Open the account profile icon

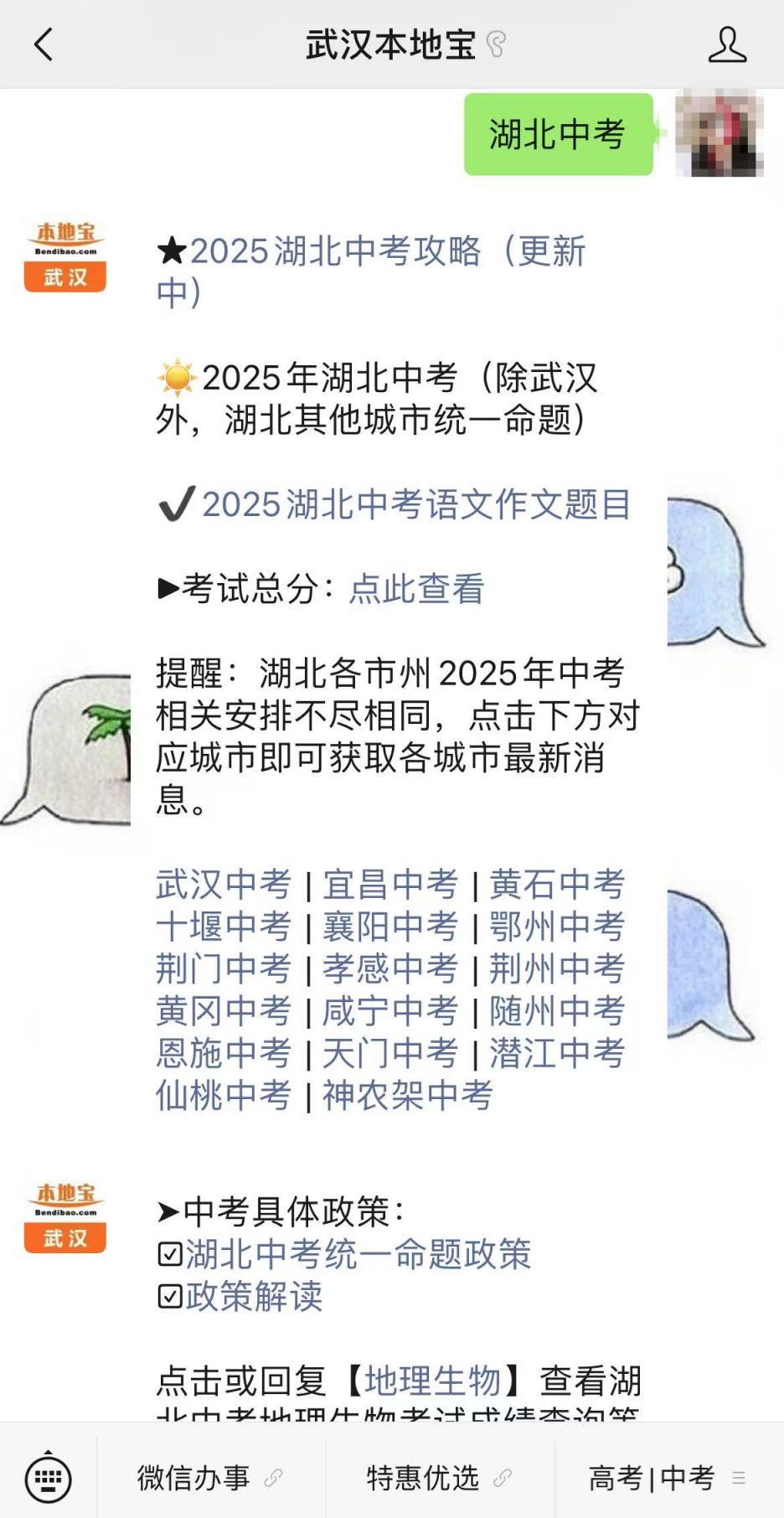(x=727, y=44)
